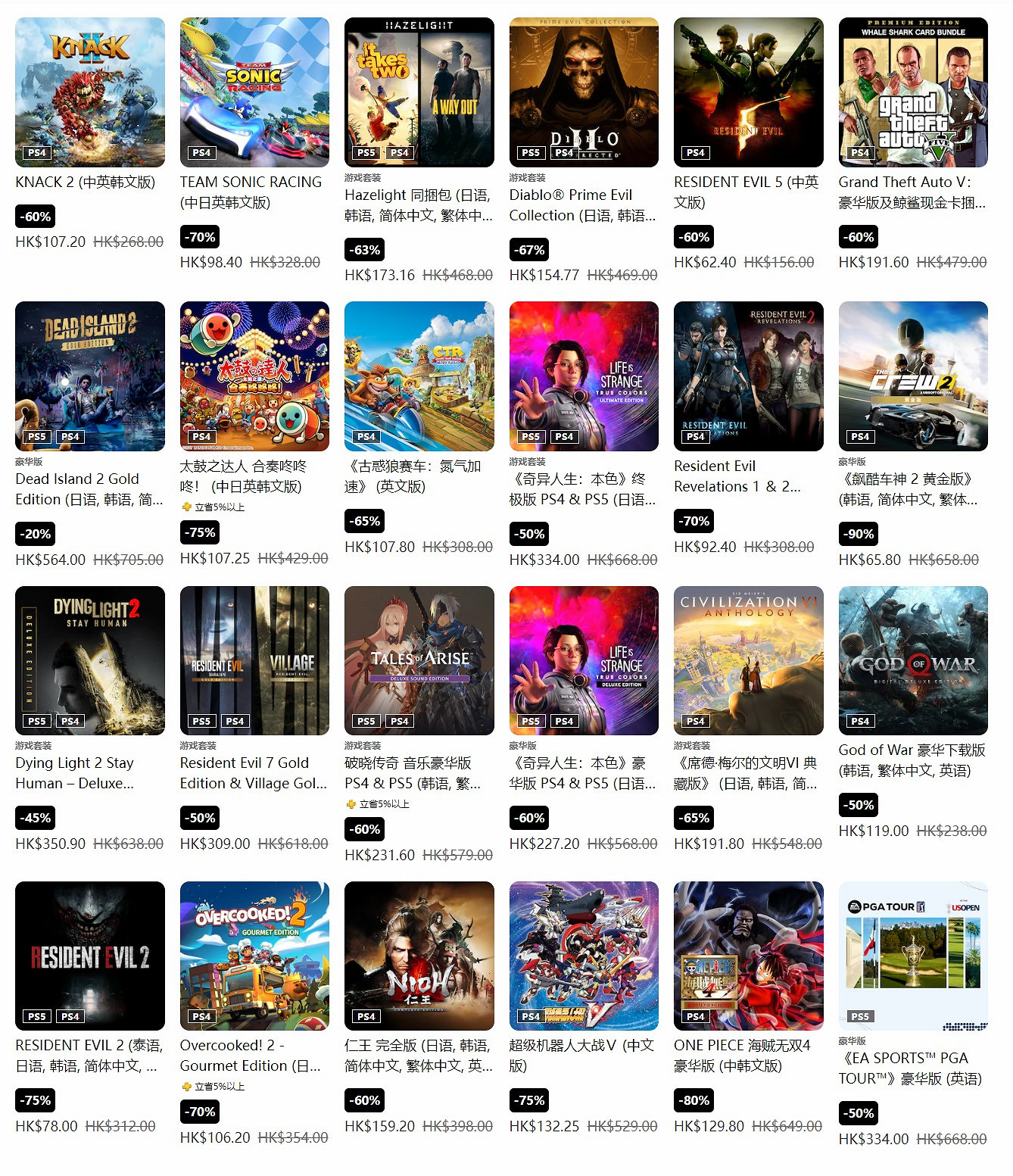View Overcooked! 2 Gourmet Edition
The height and width of the screenshot is (1176, 1013).
coord(254,956)
